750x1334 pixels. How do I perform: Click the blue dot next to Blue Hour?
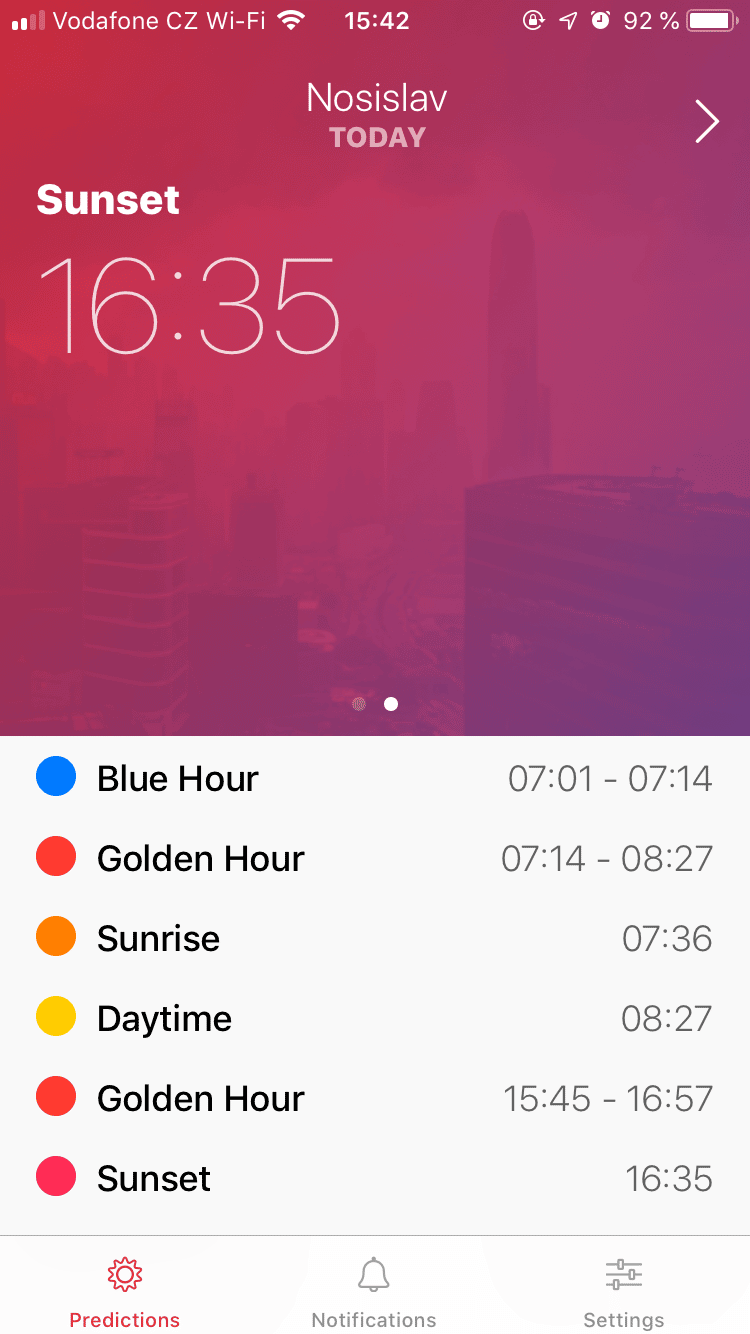(x=56, y=776)
